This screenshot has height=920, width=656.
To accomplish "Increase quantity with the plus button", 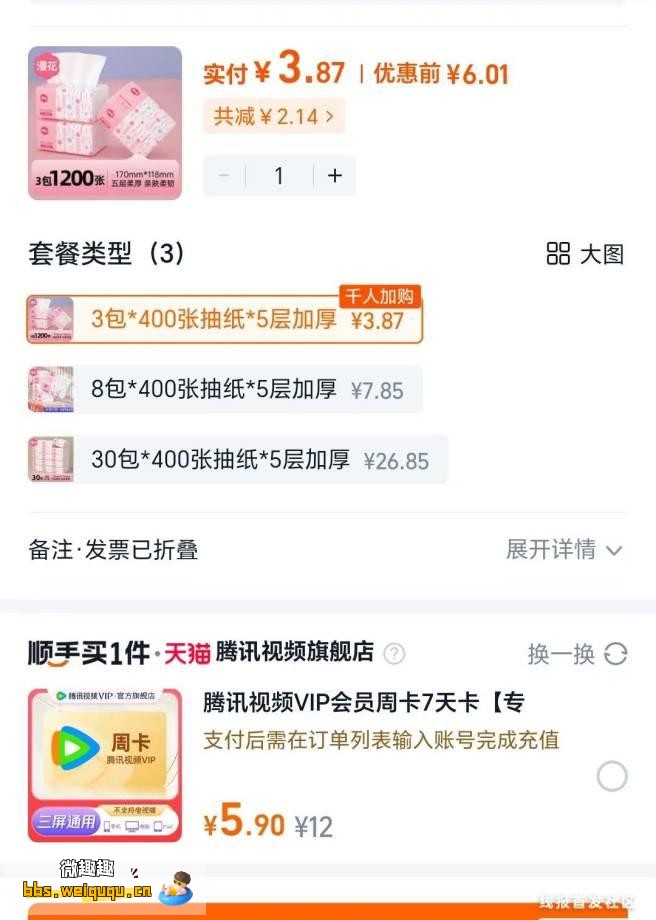I will (334, 176).
